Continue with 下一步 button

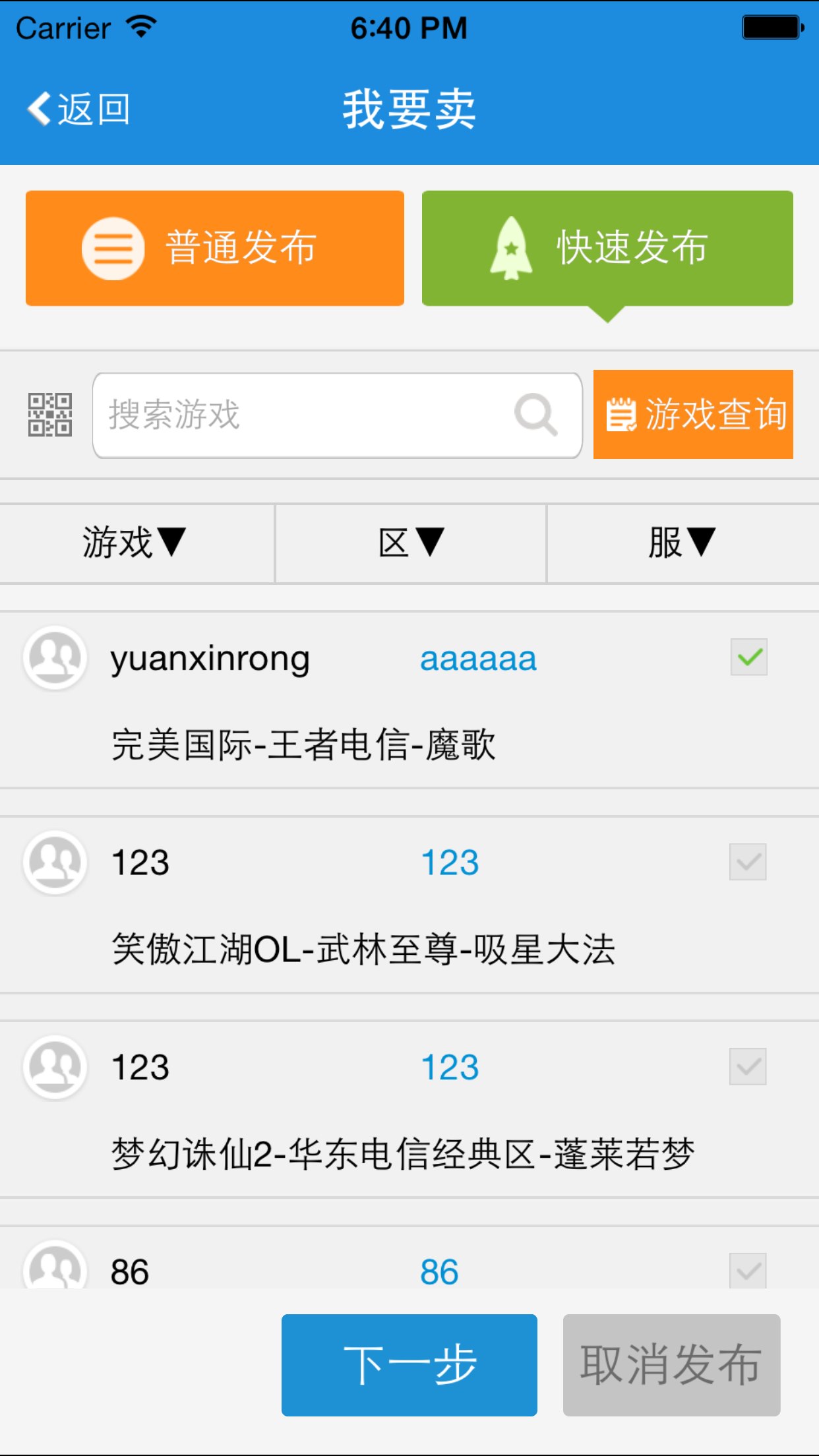pyautogui.click(x=409, y=1365)
